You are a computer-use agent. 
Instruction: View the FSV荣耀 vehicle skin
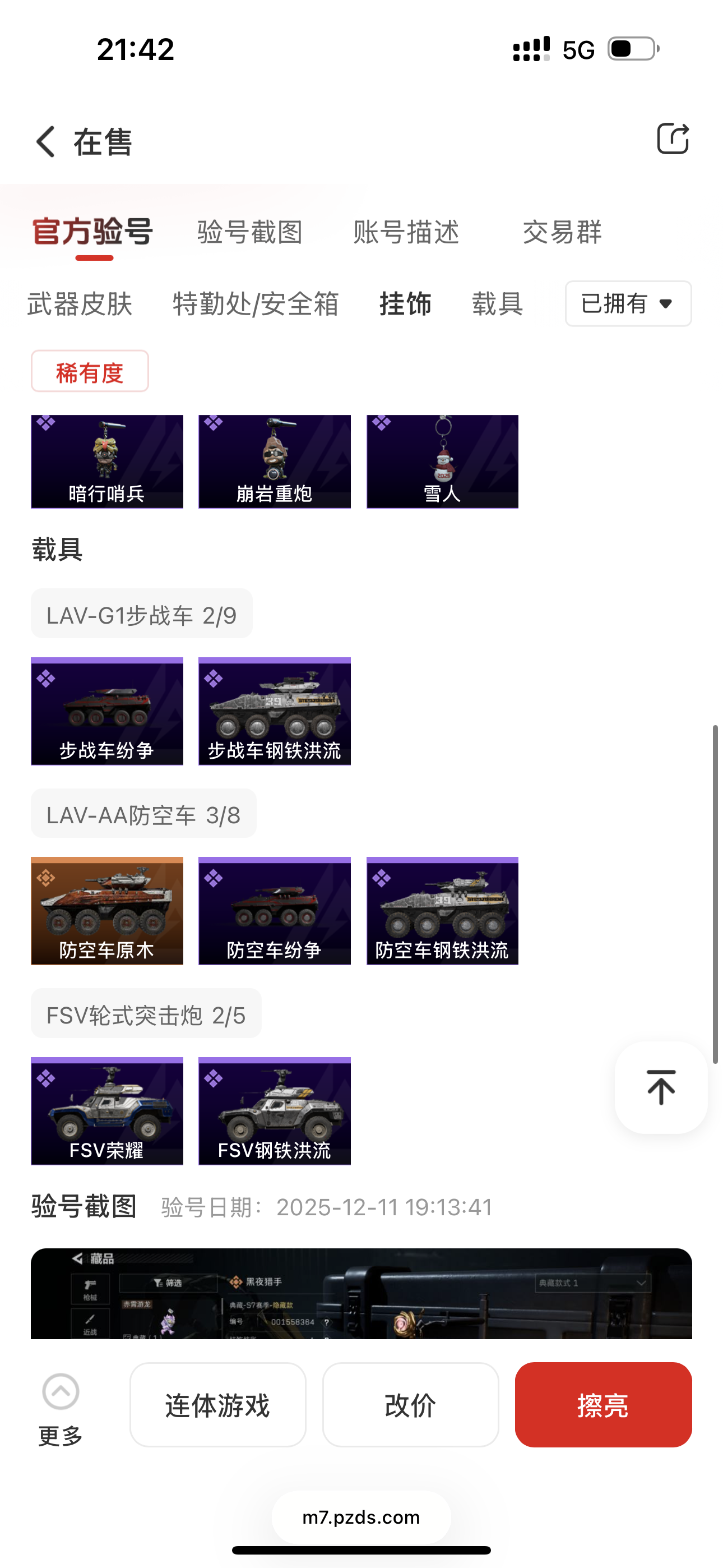tap(107, 1111)
